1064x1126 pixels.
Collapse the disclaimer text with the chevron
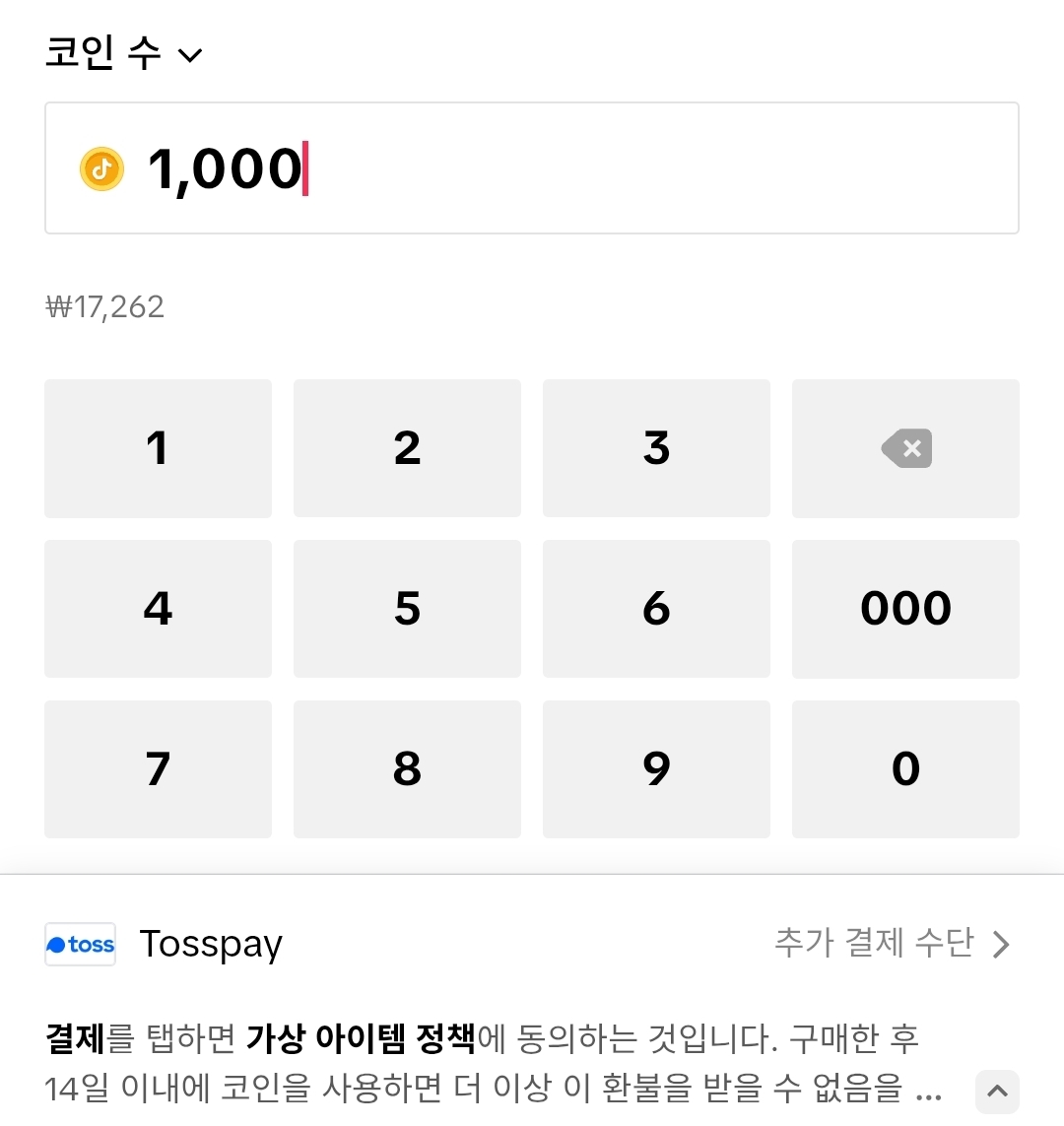coord(996,1092)
